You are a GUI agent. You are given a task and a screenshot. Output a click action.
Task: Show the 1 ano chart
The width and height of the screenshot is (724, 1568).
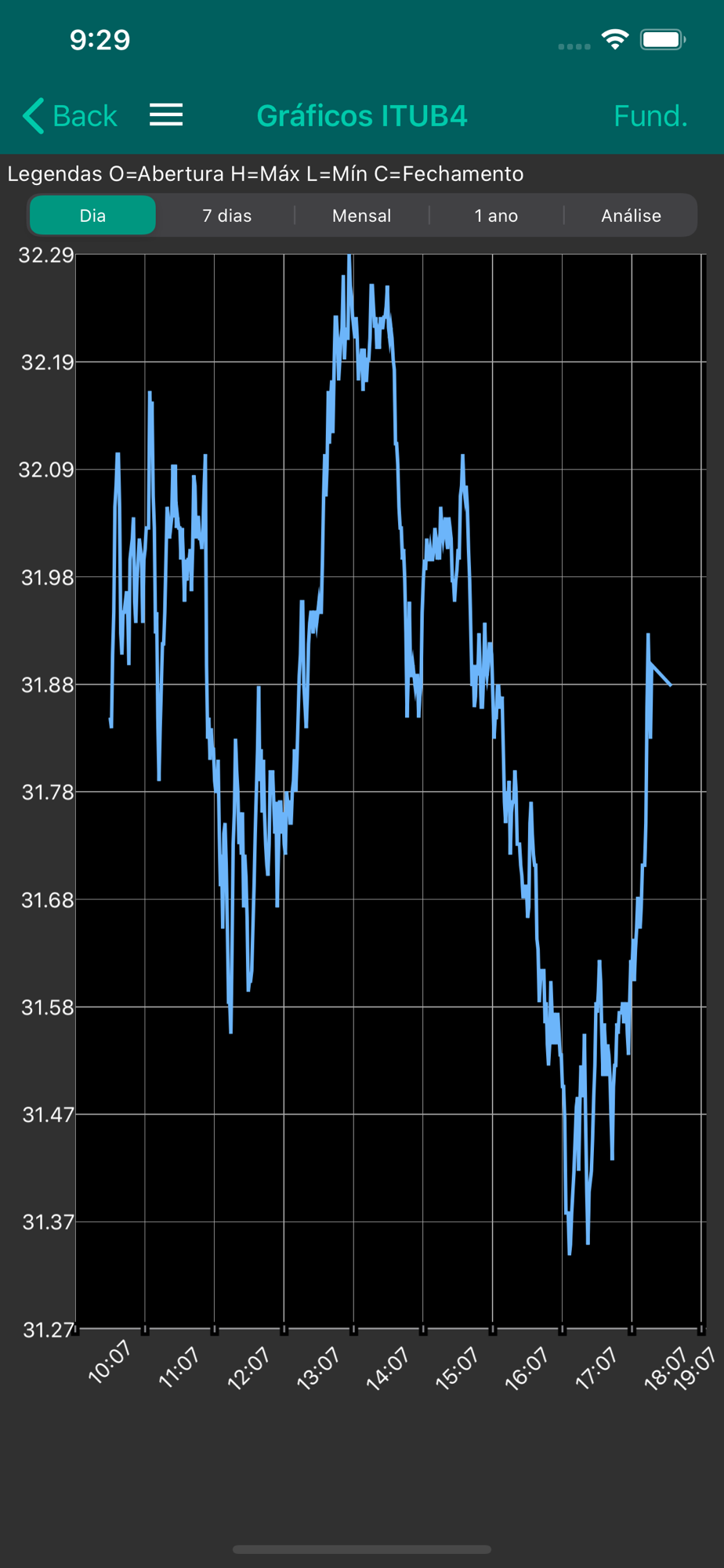pos(496,216)
